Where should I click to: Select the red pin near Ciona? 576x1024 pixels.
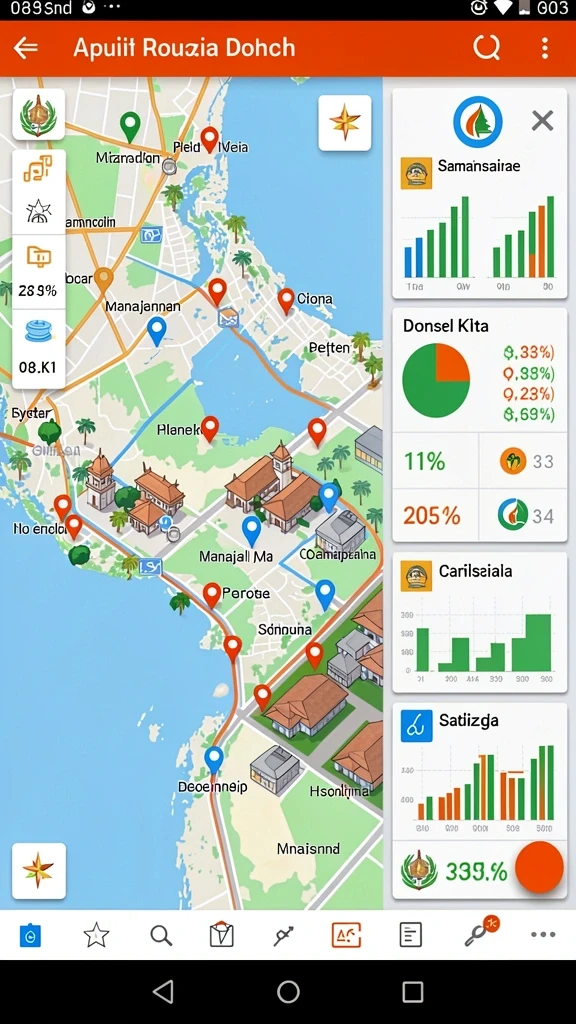point(285,300)
